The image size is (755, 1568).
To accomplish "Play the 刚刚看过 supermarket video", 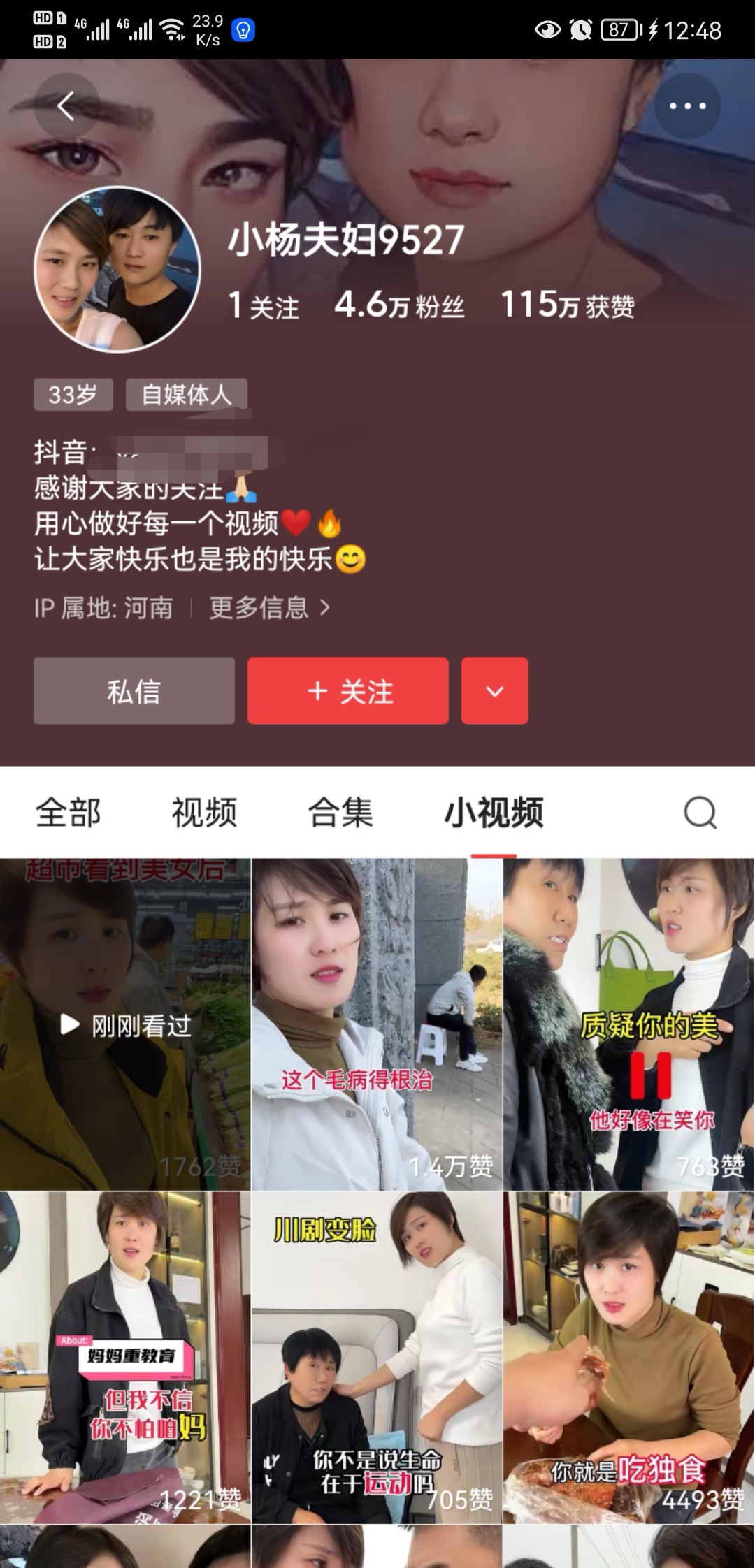I will (125, 1024).
